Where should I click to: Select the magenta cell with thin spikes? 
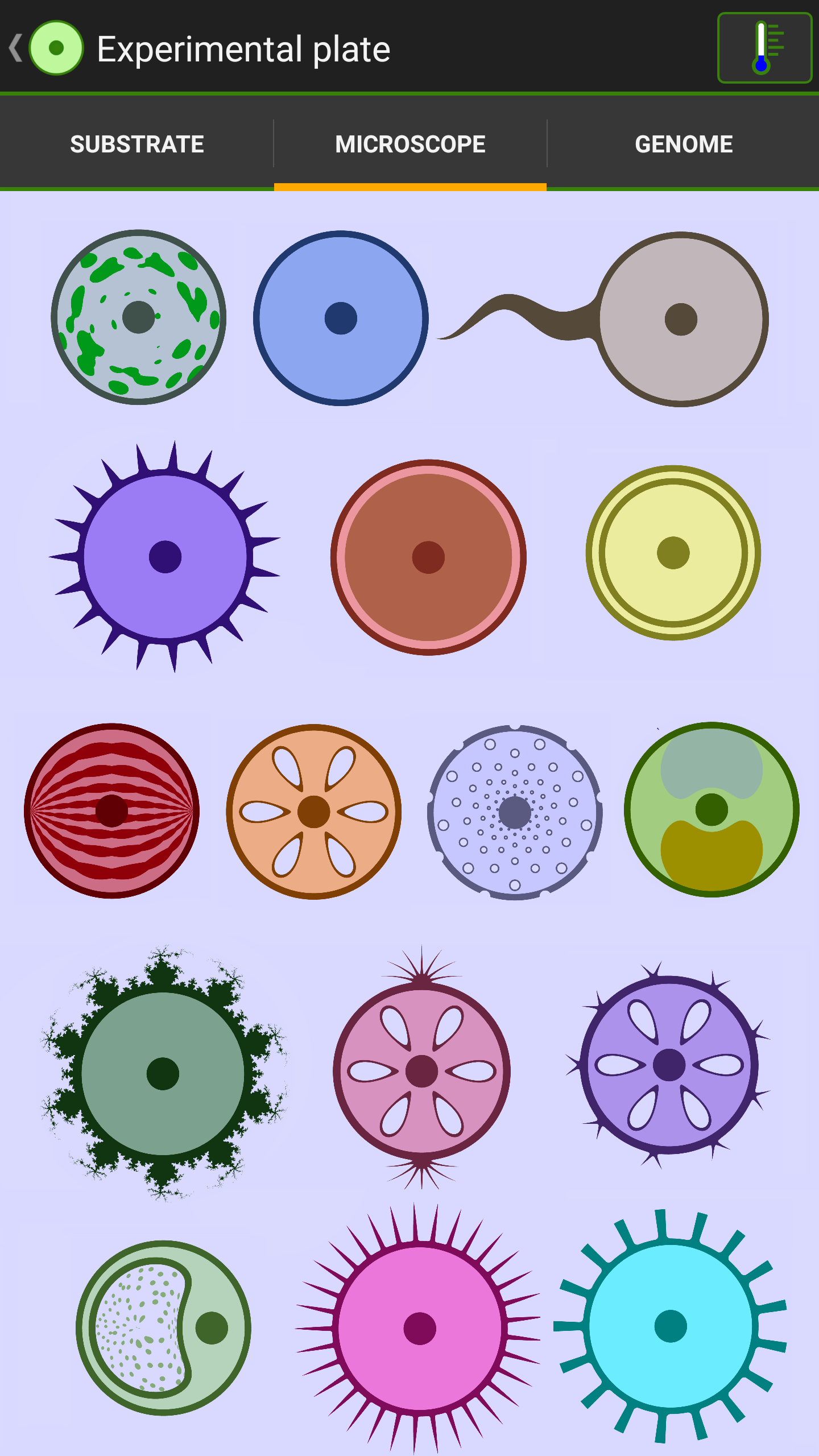pos(420,1329)
